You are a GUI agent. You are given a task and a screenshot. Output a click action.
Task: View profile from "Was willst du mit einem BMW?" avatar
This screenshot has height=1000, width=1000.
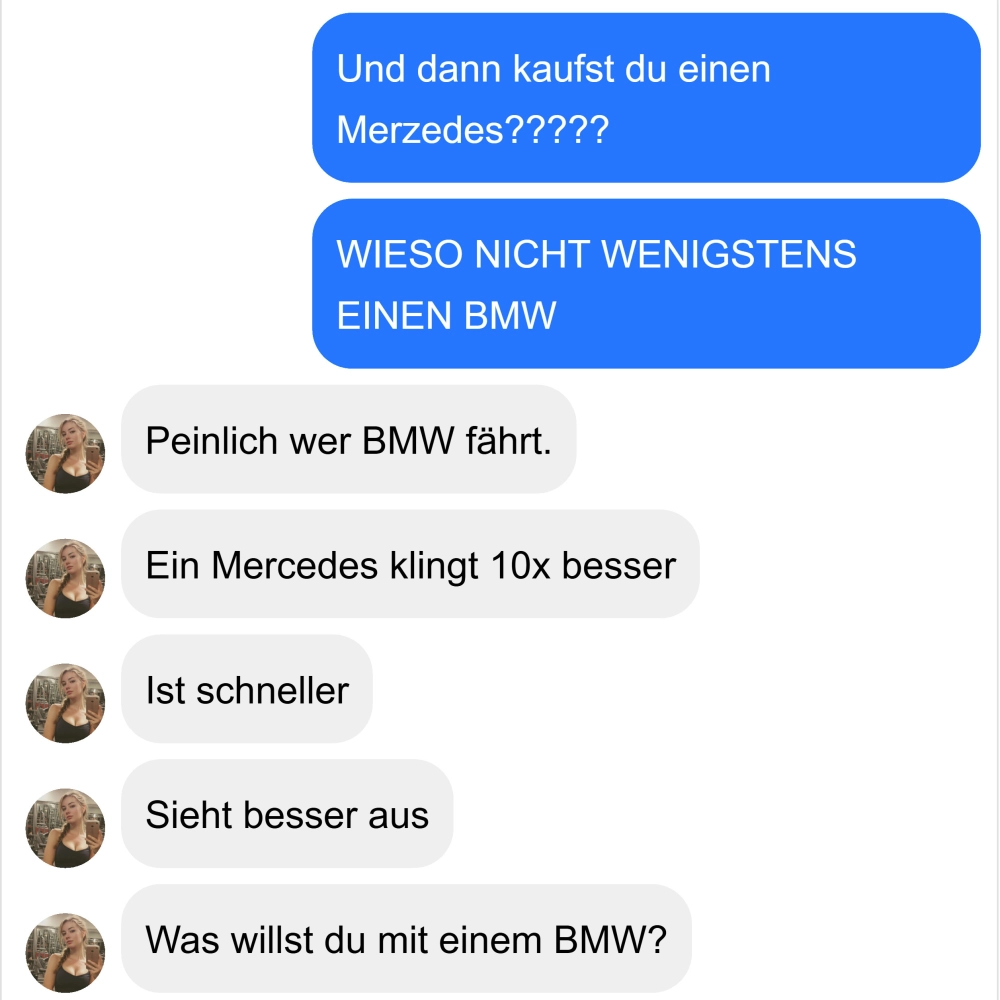[65, 952]
